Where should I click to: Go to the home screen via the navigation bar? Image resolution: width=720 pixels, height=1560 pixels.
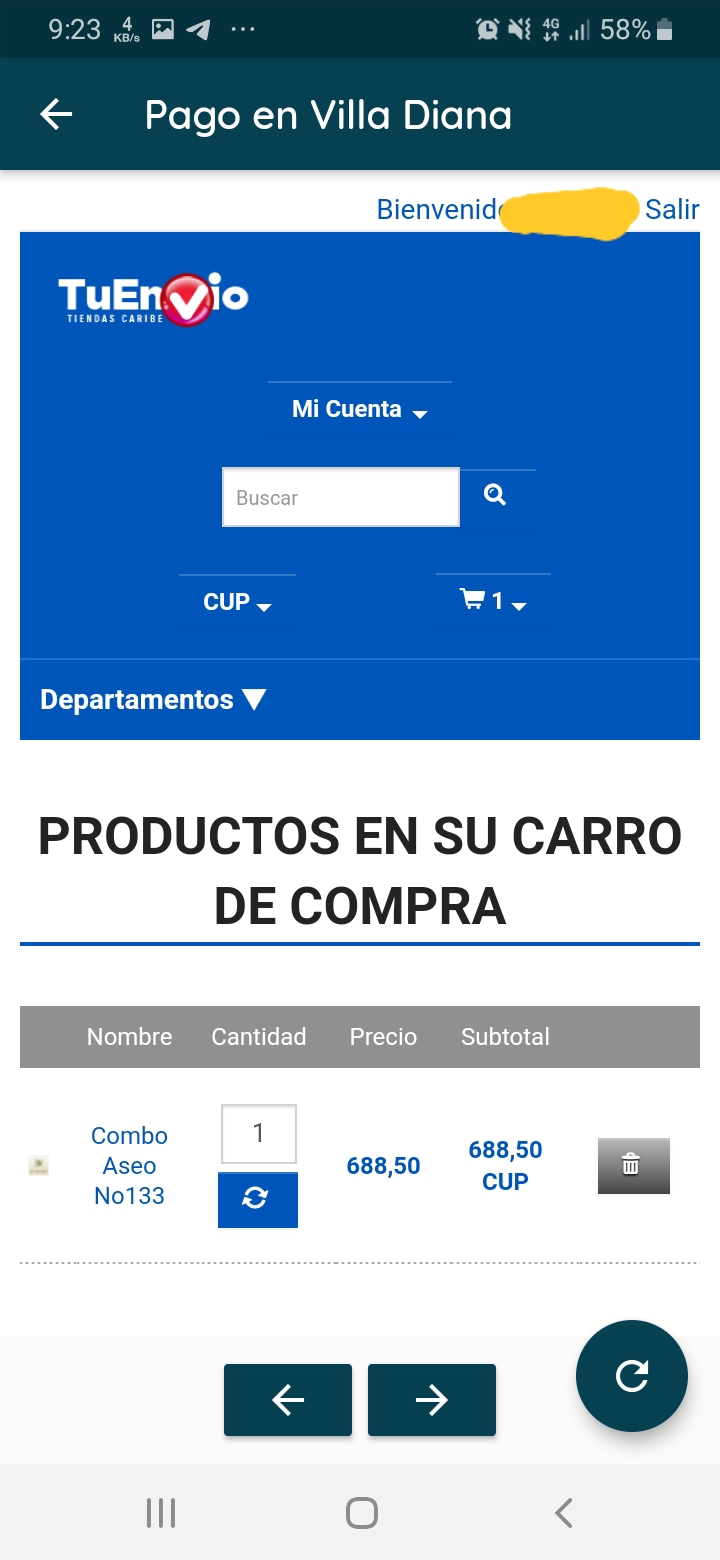[x=361, y=1513]
